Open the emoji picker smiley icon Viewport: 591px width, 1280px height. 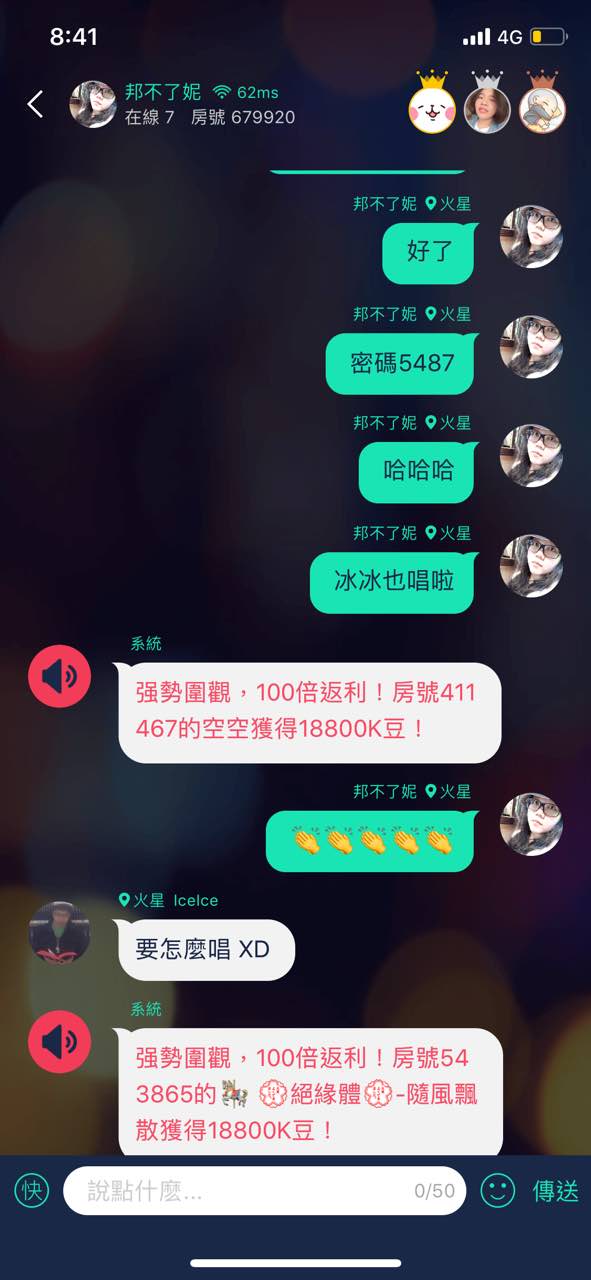point(497,1190)
